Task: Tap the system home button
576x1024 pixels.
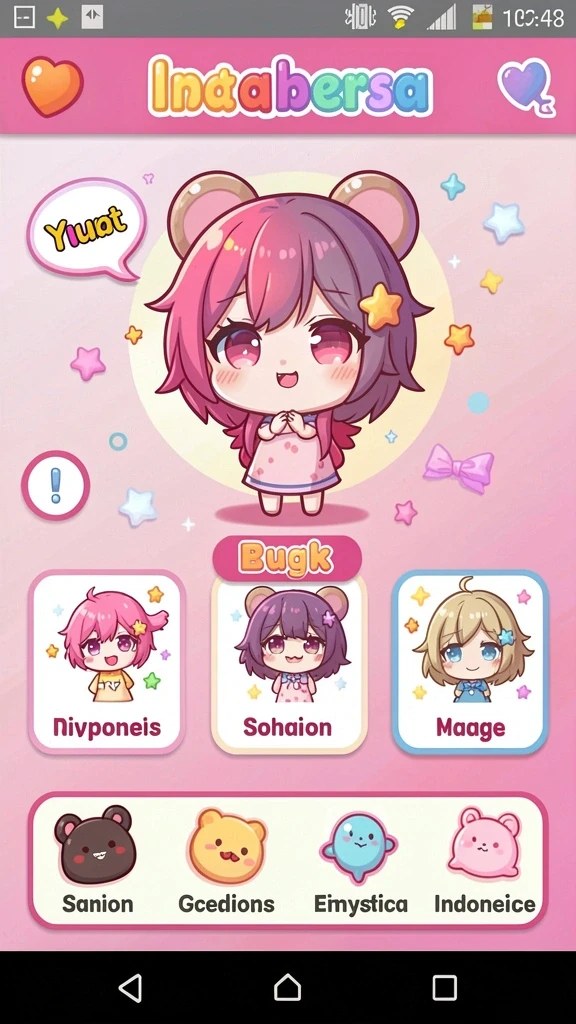Action: [x=287, y=987]
